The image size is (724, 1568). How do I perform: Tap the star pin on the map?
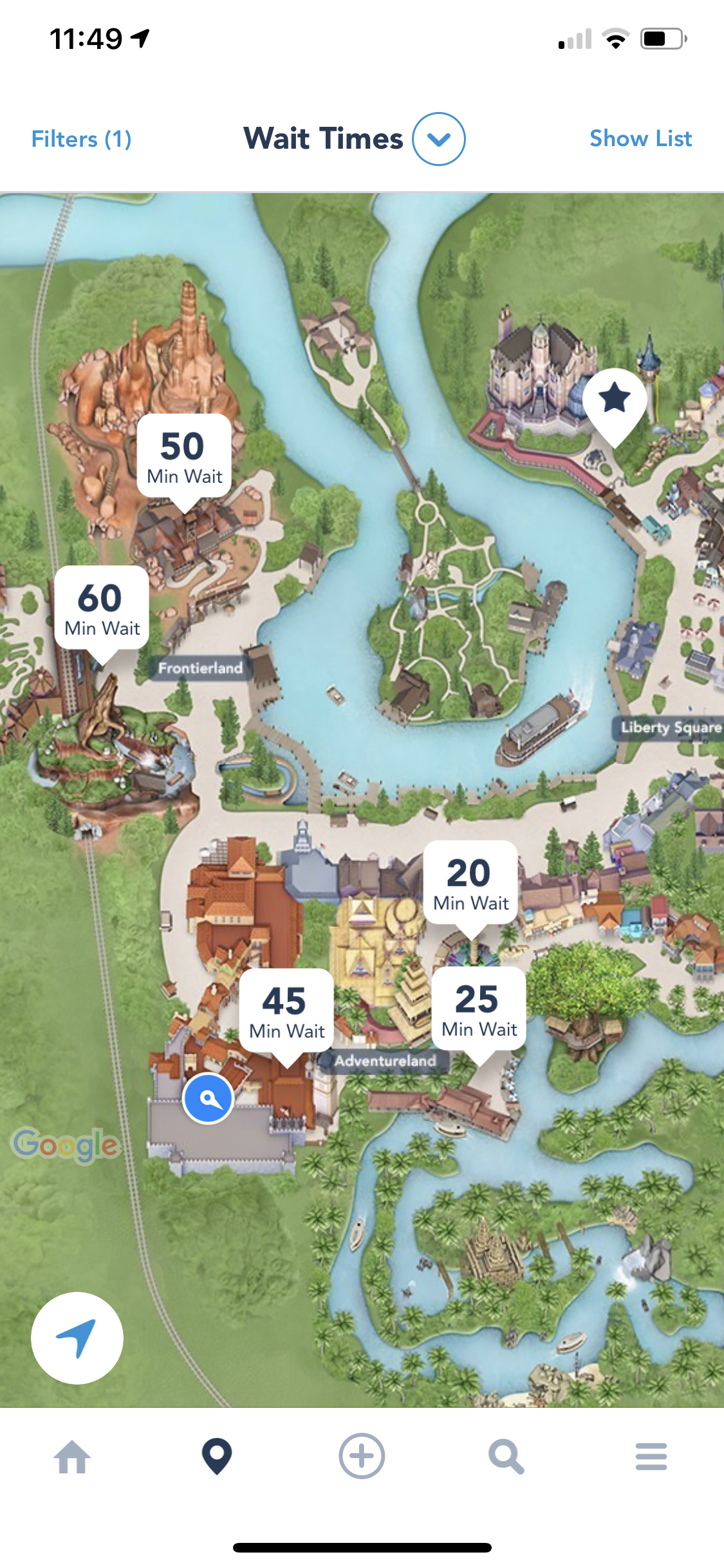click(x=615, y=399)
